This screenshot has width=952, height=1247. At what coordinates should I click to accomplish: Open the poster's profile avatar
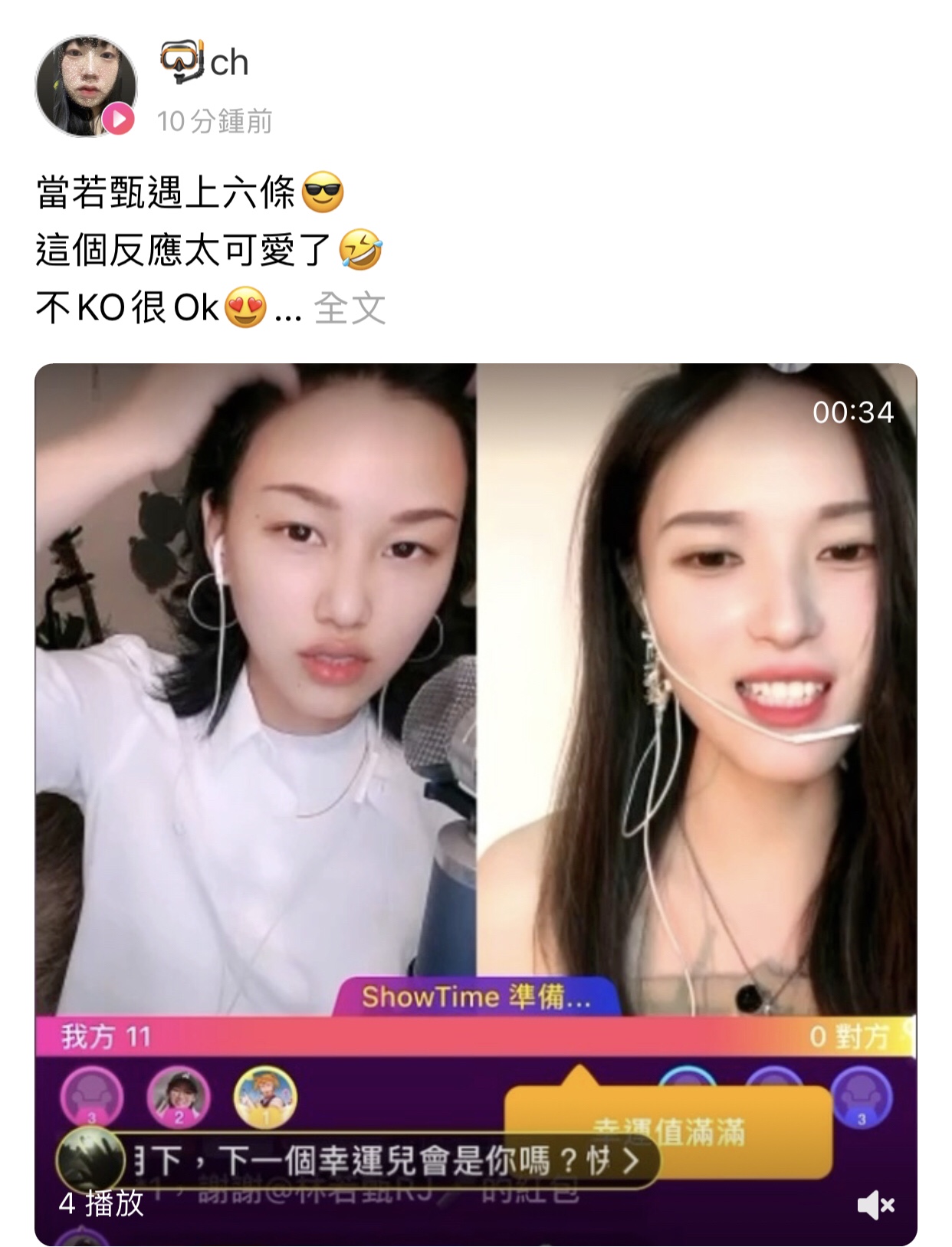pos(85,86)
